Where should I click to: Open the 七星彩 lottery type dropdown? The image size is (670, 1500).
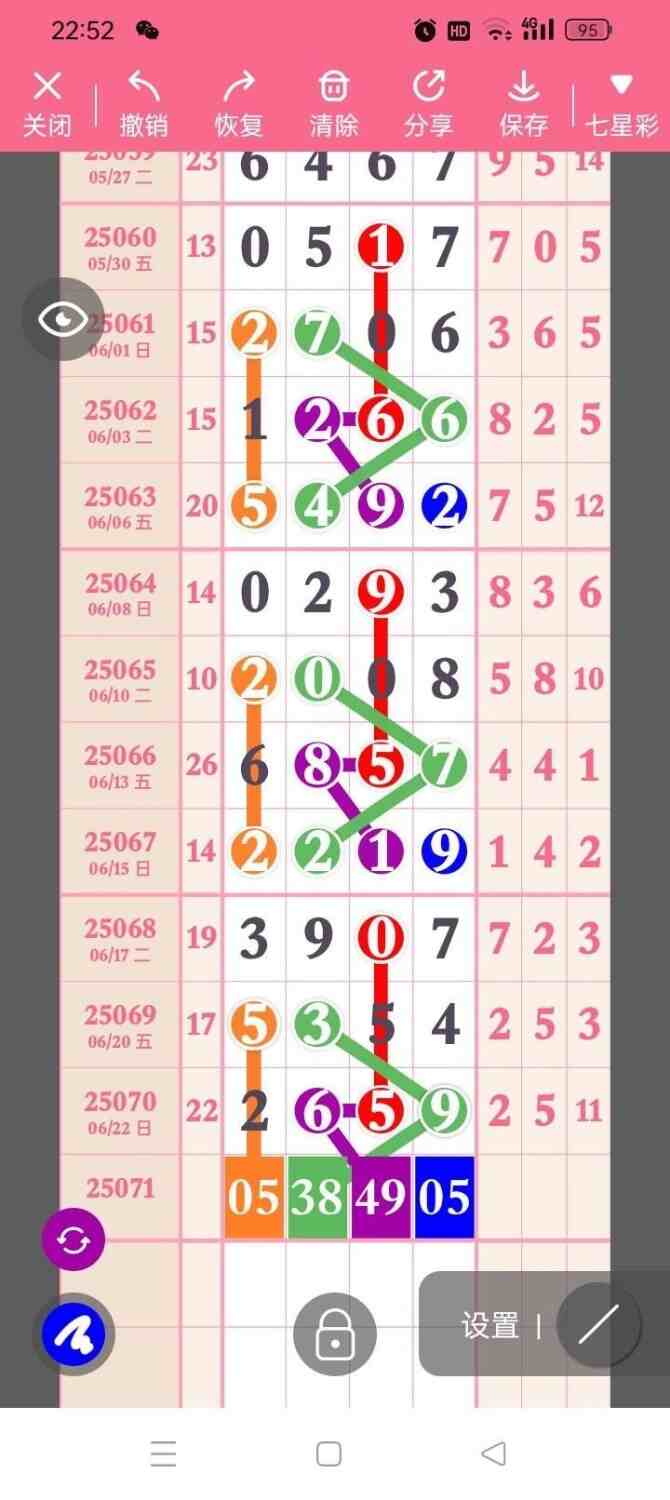coord(621,103)
